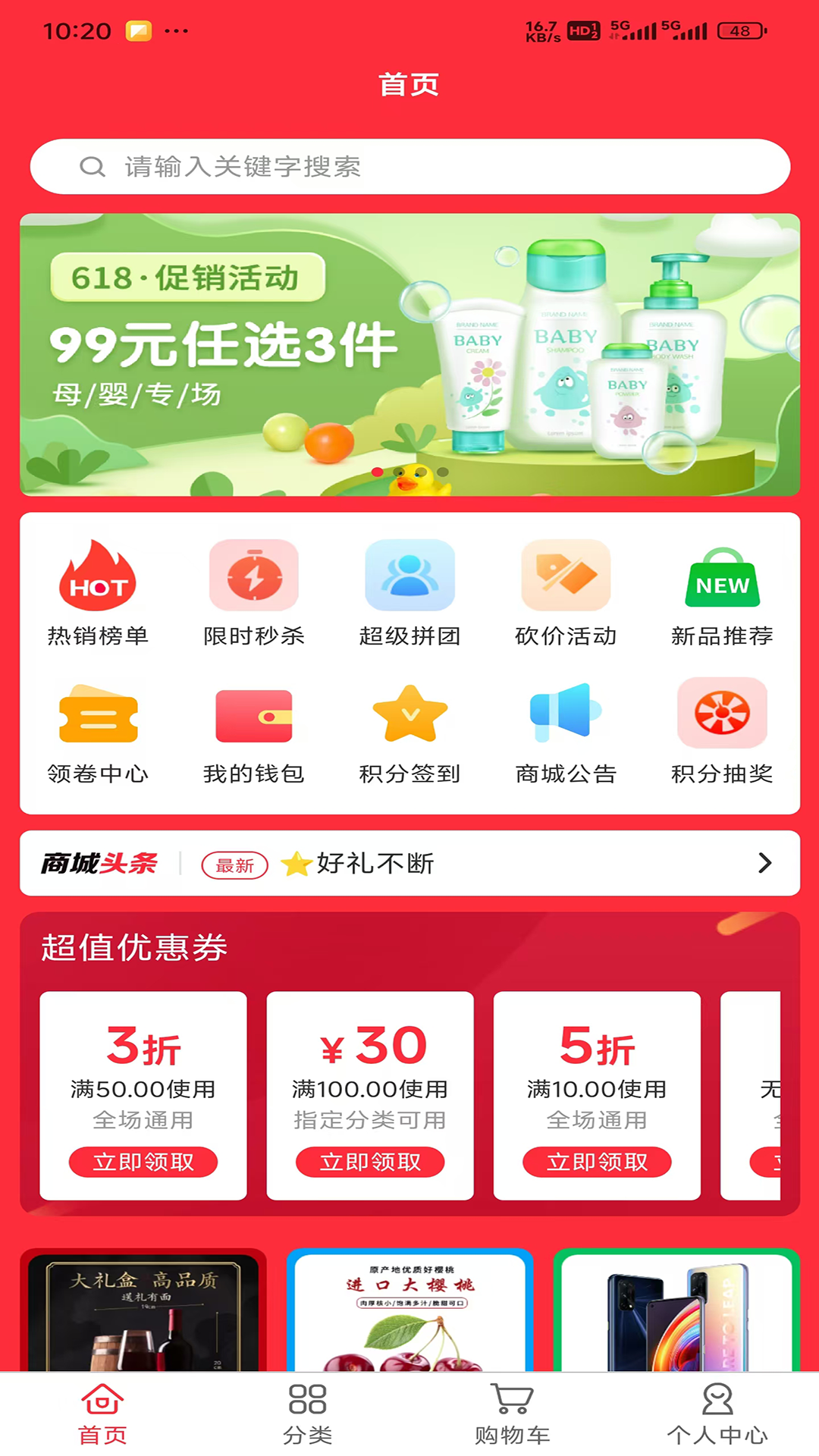Screen dimensions: 819x1456
Task: Open the 618 promotion banner
Action: 409,355
